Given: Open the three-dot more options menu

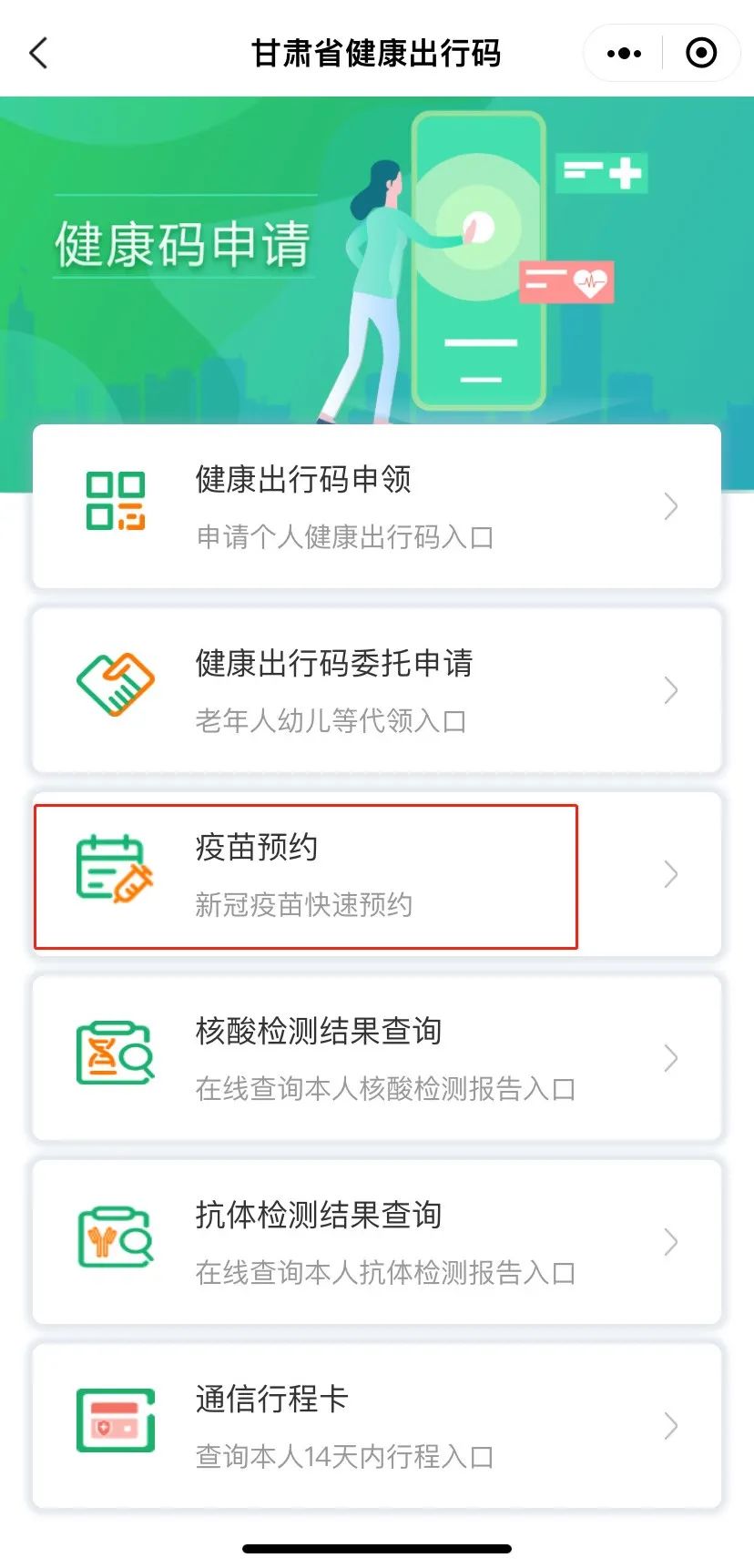Looking at the screenshot, I should click(623, 53).
